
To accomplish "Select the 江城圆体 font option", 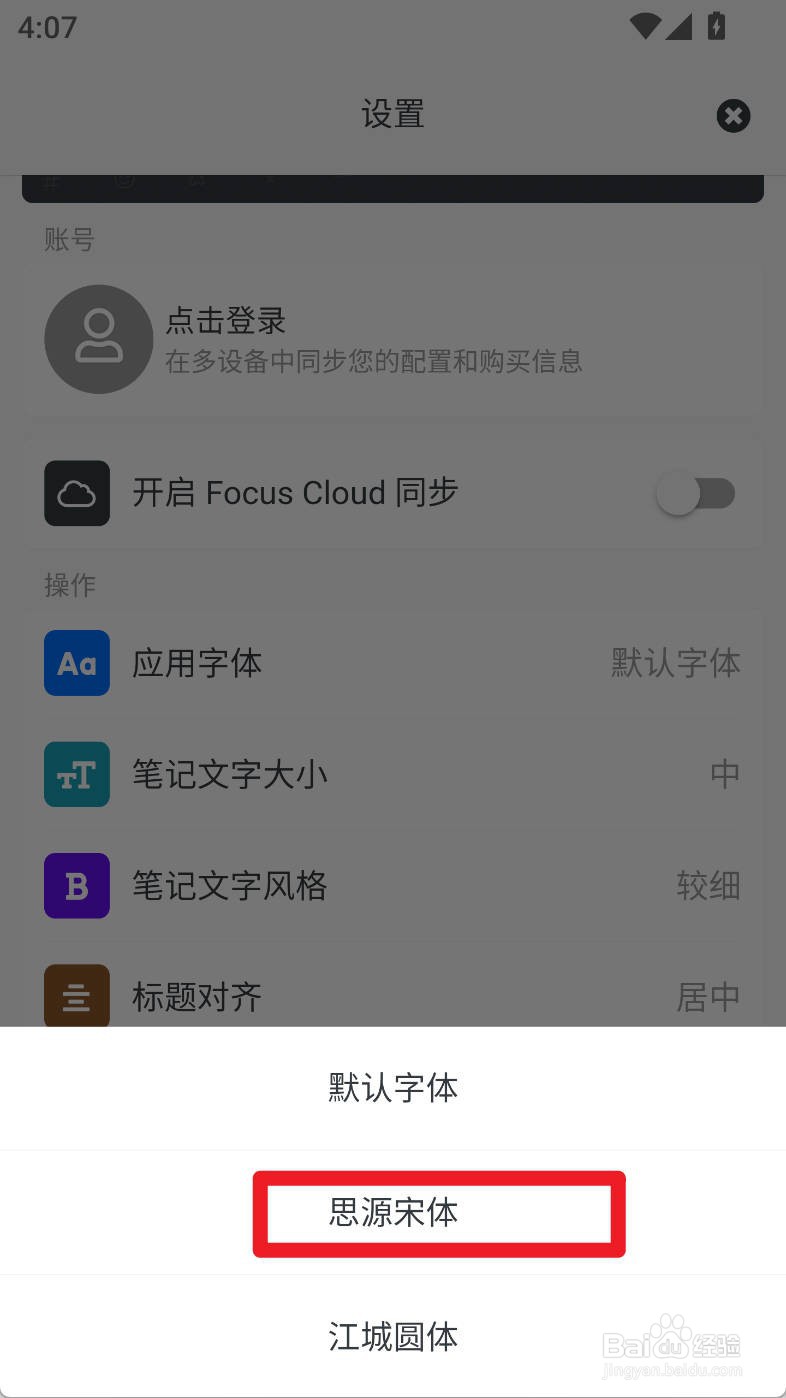I will coord(392,1337).
